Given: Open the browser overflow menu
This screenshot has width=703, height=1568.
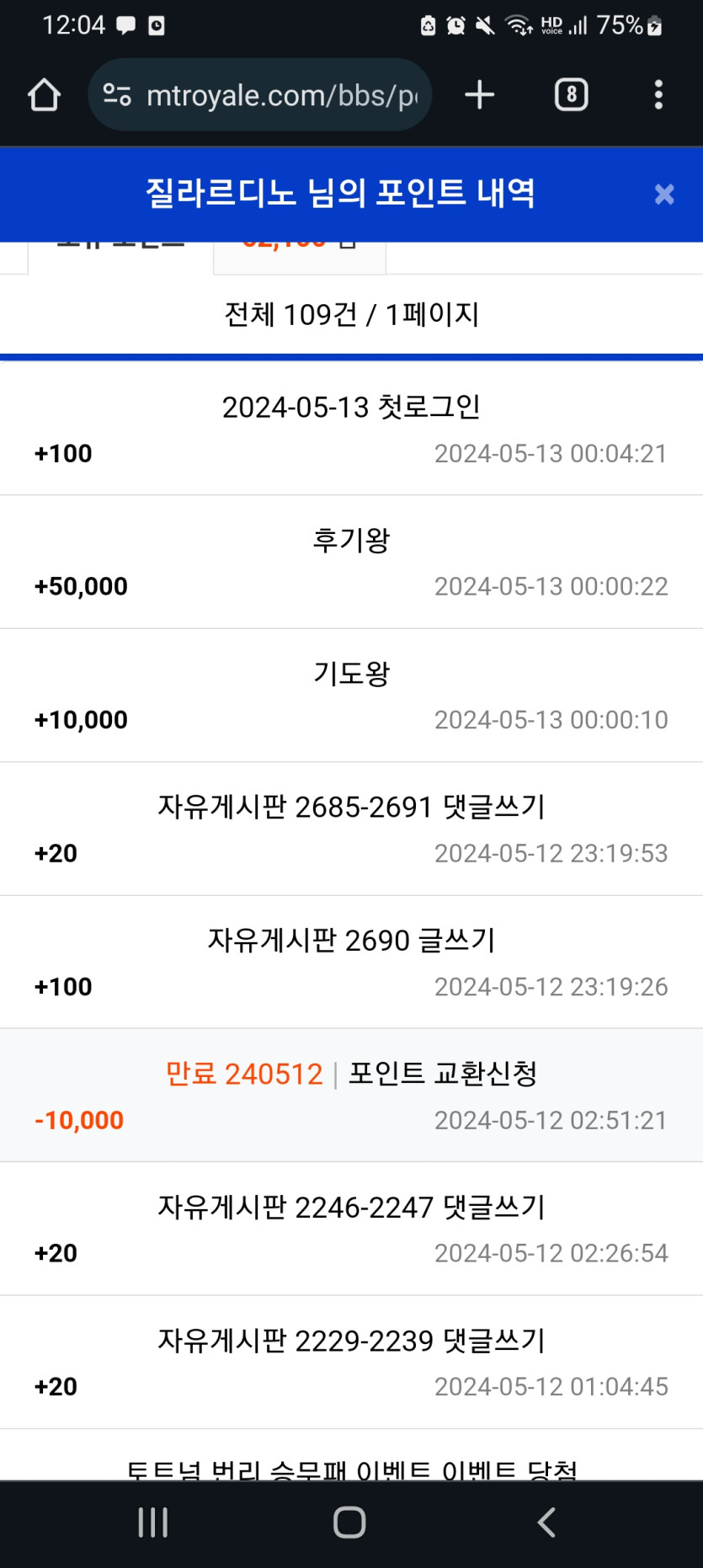Looking at the screenshot, I should pyautogui.click(x=658, y=95).
